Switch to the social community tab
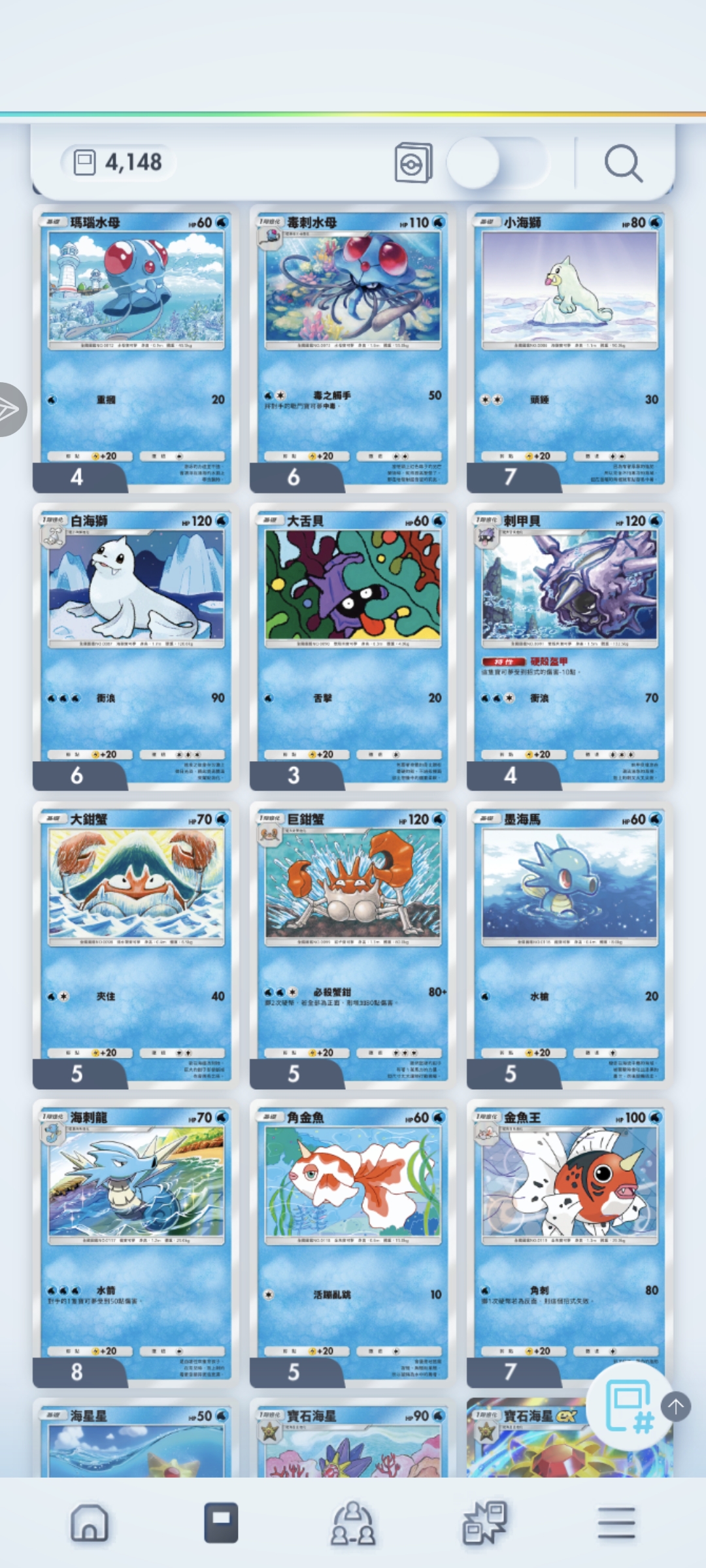706x1568 pixels. (x=352, y=1523)
